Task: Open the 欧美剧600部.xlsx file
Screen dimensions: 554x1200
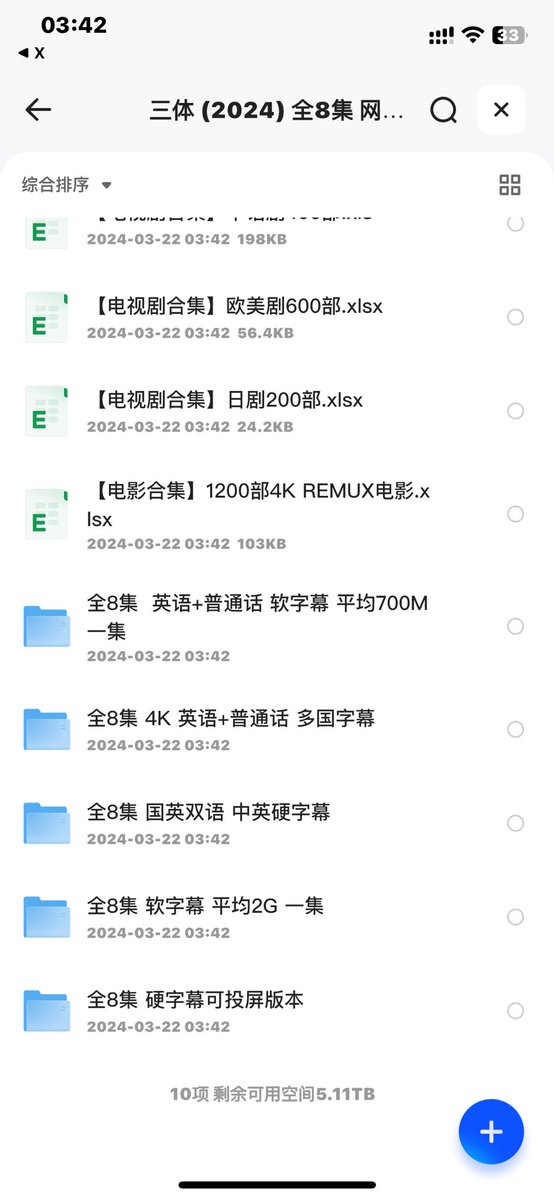Action: point(277,317)
